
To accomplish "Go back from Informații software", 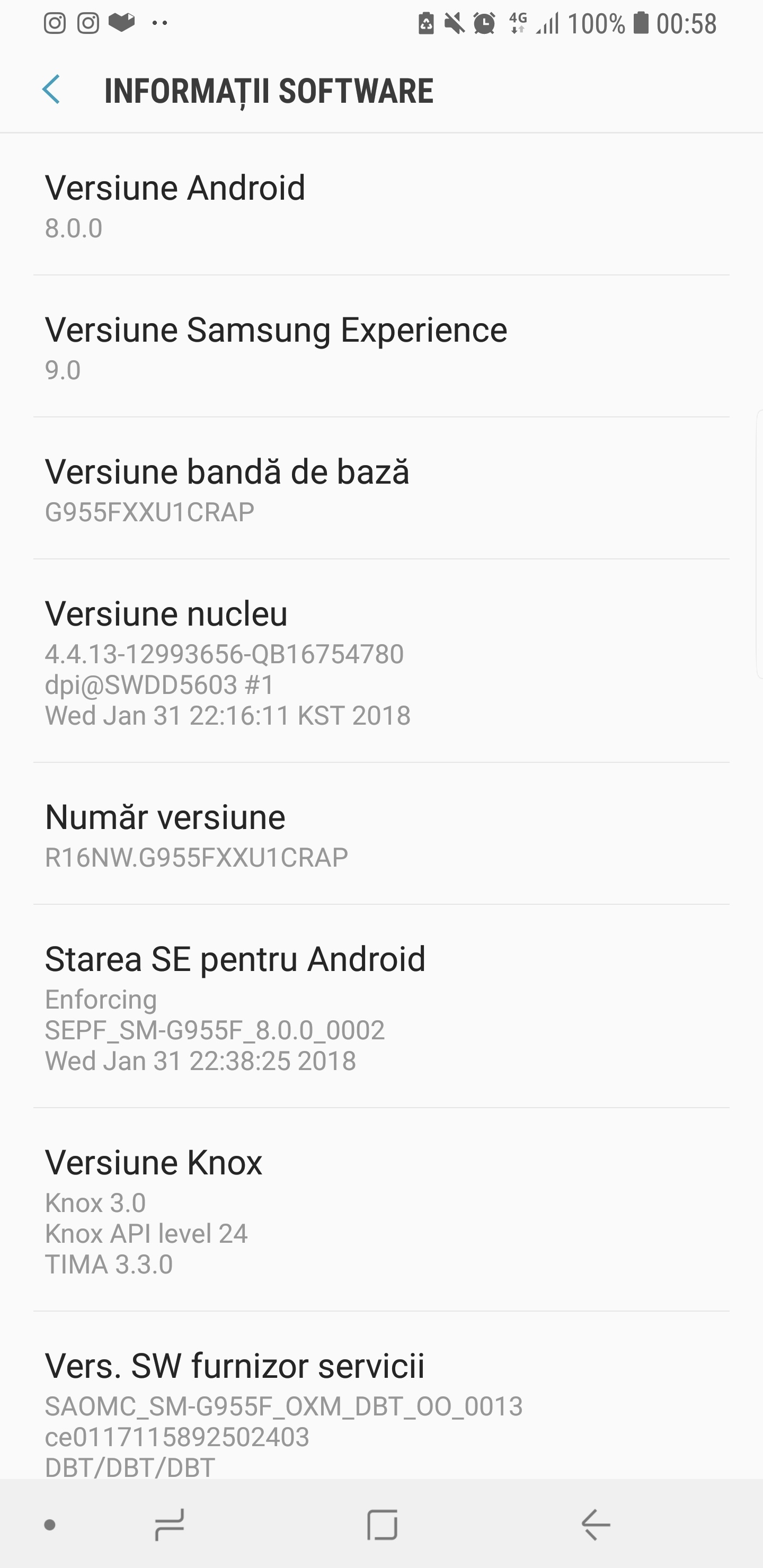I will coord(51,90).
